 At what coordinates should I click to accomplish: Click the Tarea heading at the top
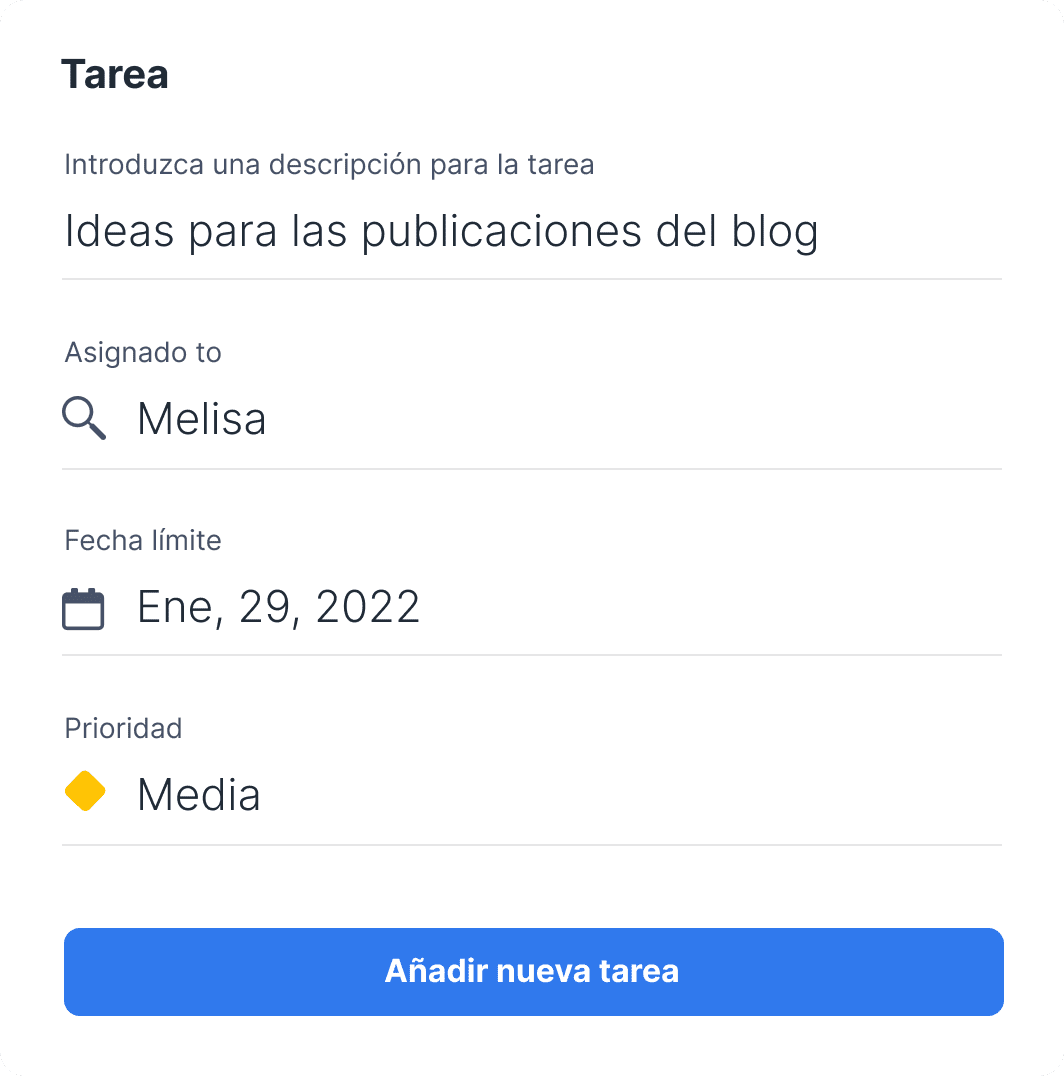(115, 73)
